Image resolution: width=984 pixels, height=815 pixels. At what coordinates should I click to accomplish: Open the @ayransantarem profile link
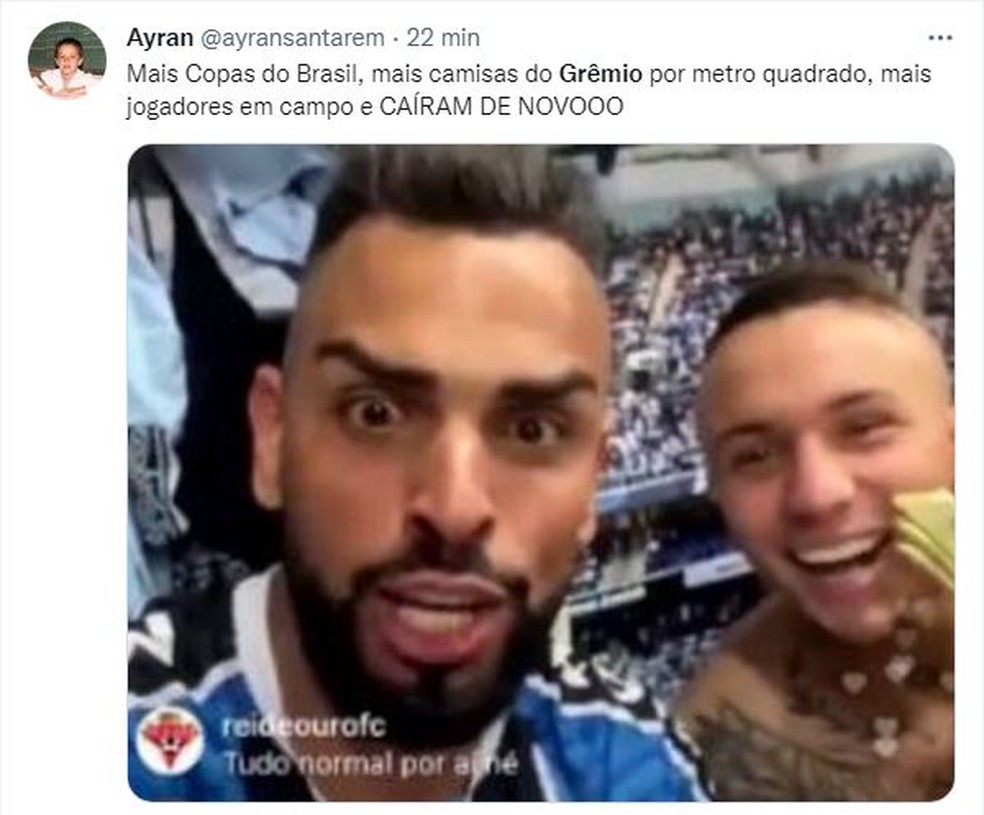tap(294, 38)
